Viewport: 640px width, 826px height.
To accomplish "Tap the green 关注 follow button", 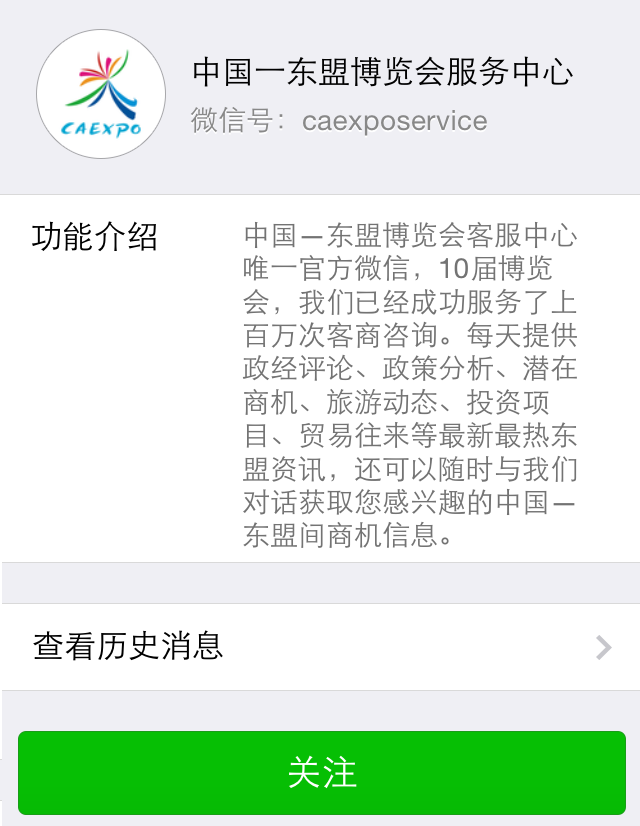I will (x=322, y=773).
